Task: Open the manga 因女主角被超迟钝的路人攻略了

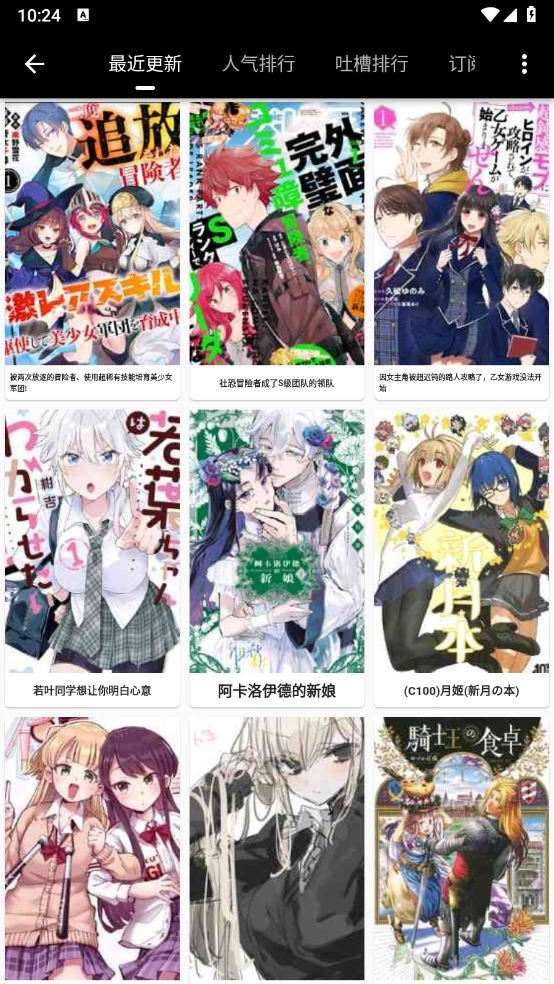Action: click(461, 251)
